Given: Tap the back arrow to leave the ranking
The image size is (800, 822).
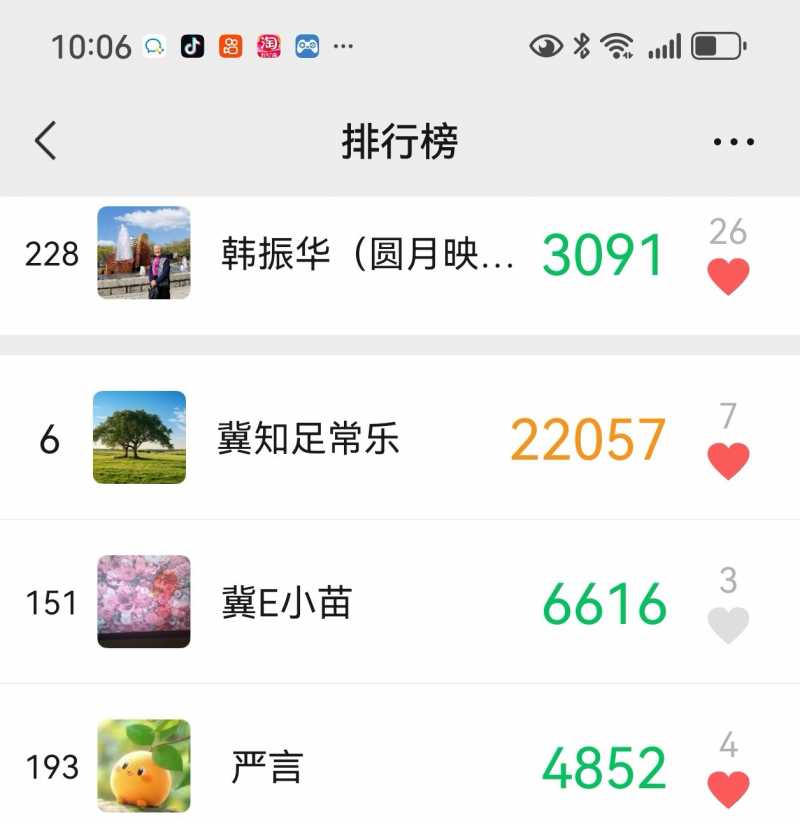Looking at the screenshot, I should [x=44, y=141].
